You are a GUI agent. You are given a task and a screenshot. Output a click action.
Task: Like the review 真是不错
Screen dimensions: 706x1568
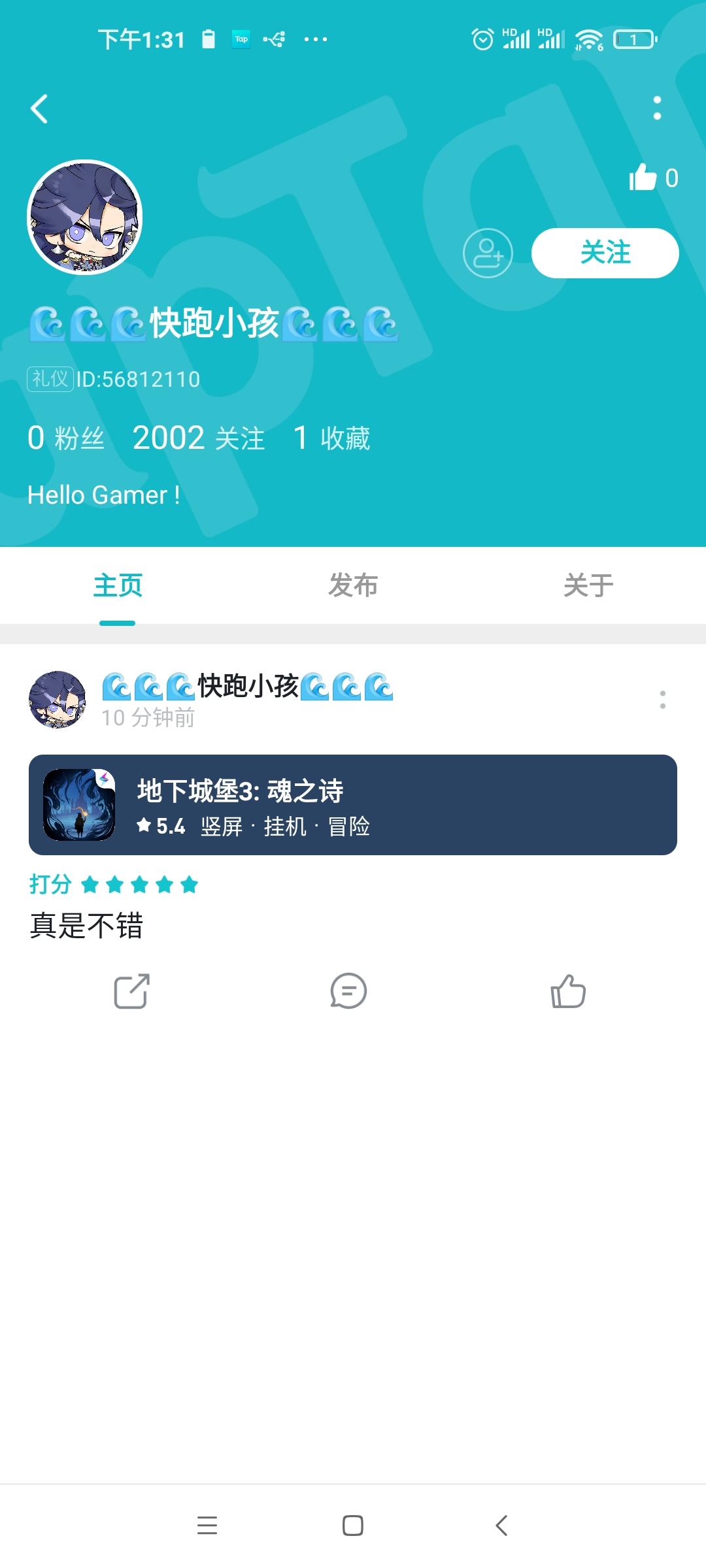click(568, 991)
